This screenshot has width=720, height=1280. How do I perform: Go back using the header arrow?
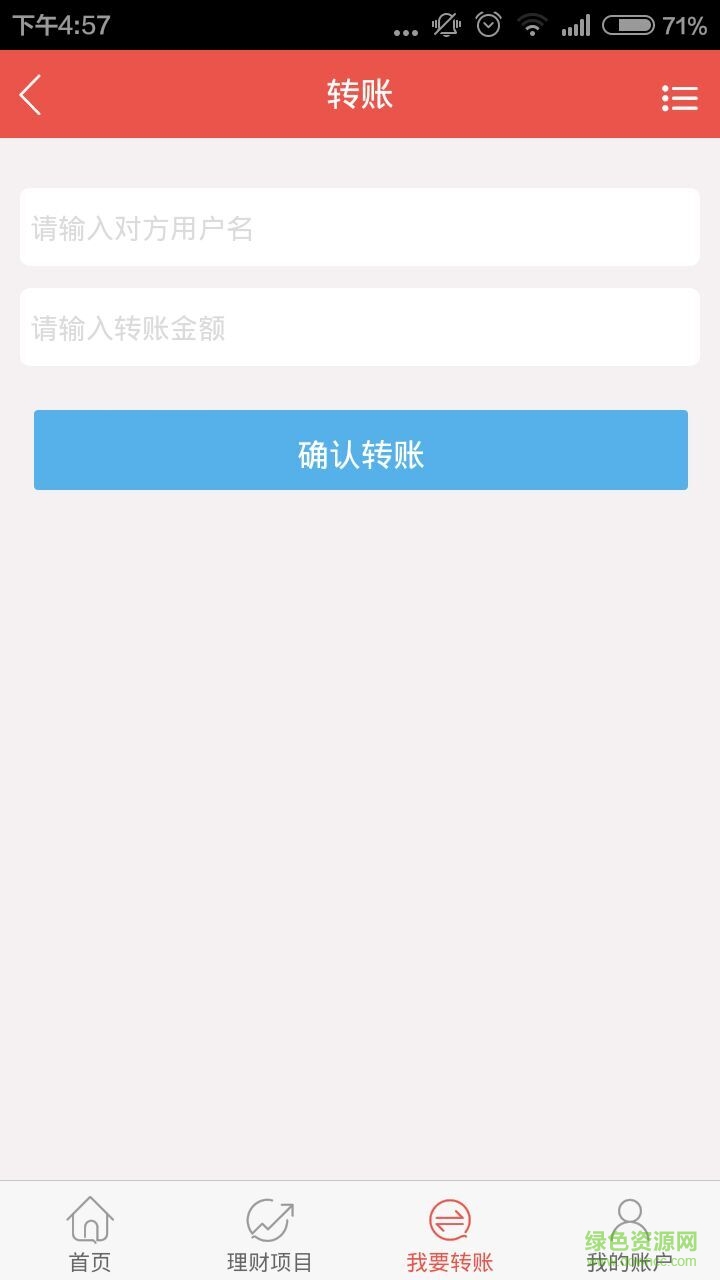[31, 95]
